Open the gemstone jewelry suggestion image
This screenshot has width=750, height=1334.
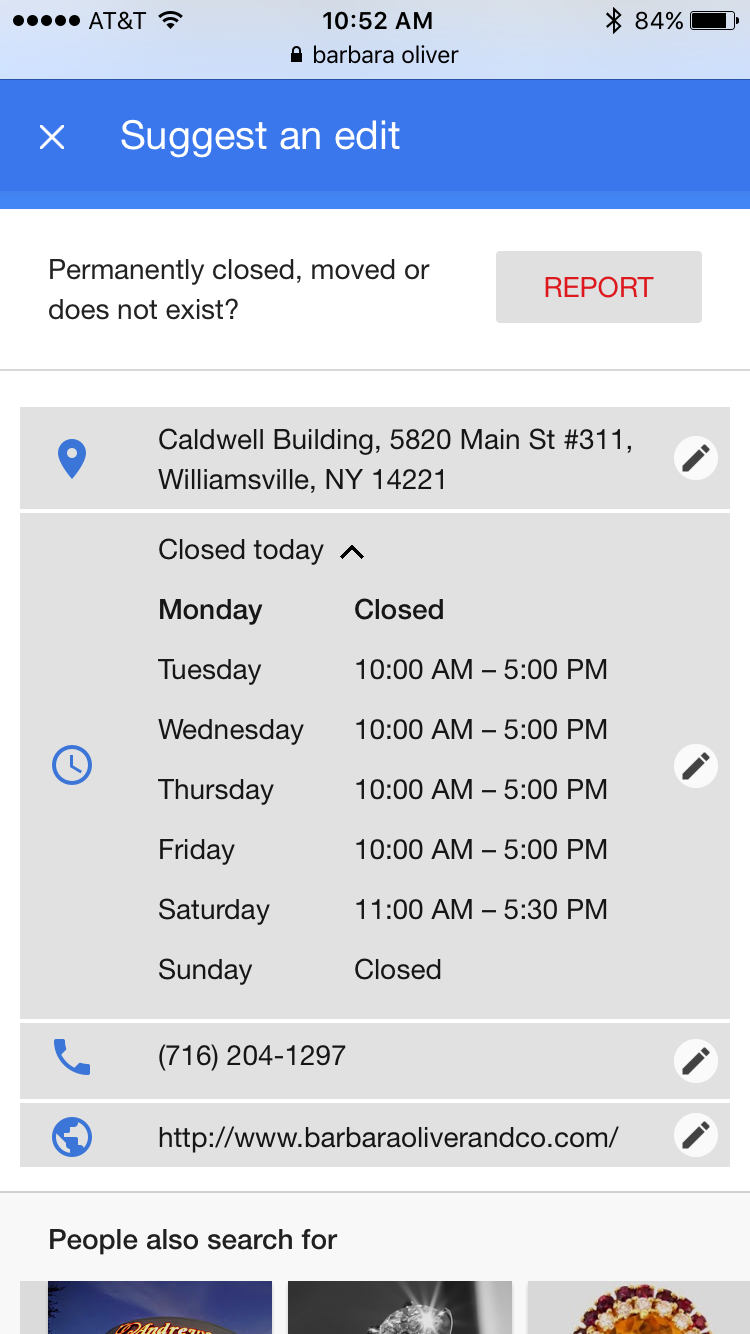(639, 1308)
